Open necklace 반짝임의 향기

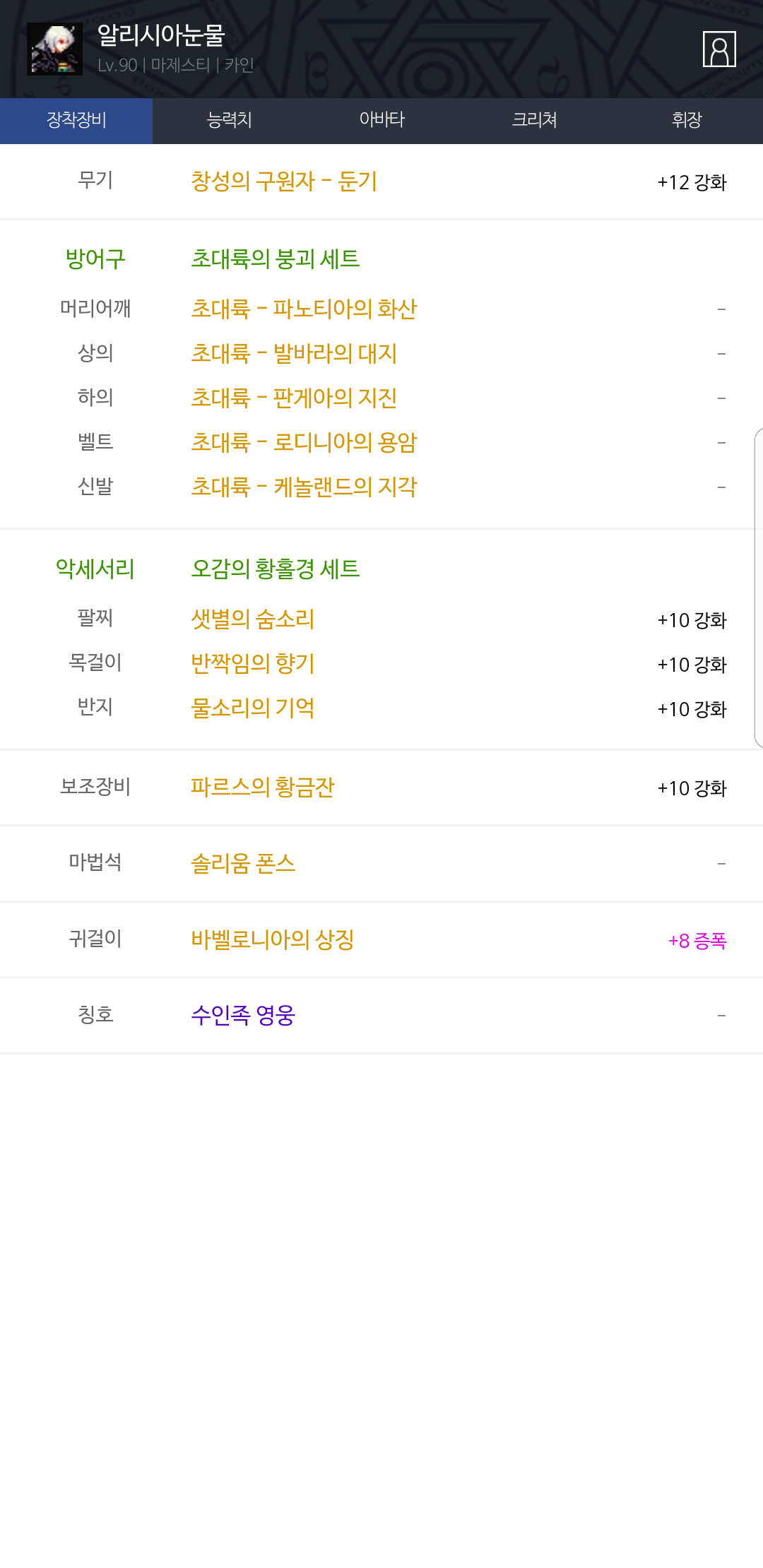pyautogui.click(x=253, y=663)
